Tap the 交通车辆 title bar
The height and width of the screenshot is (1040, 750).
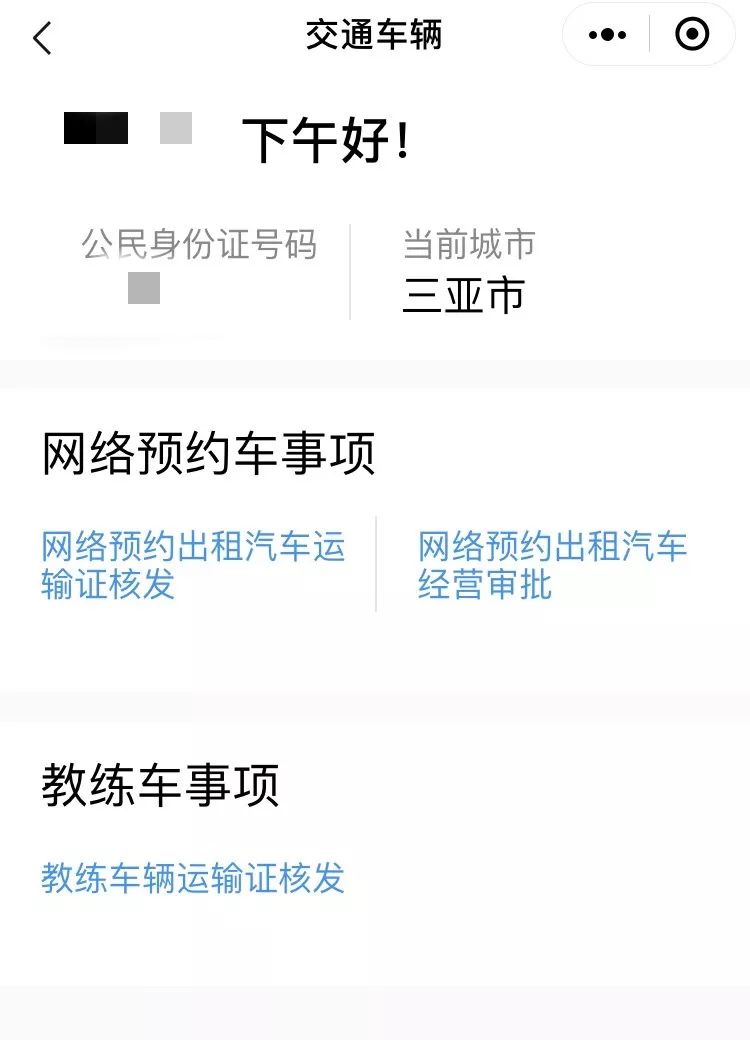[x=374, y=34]
